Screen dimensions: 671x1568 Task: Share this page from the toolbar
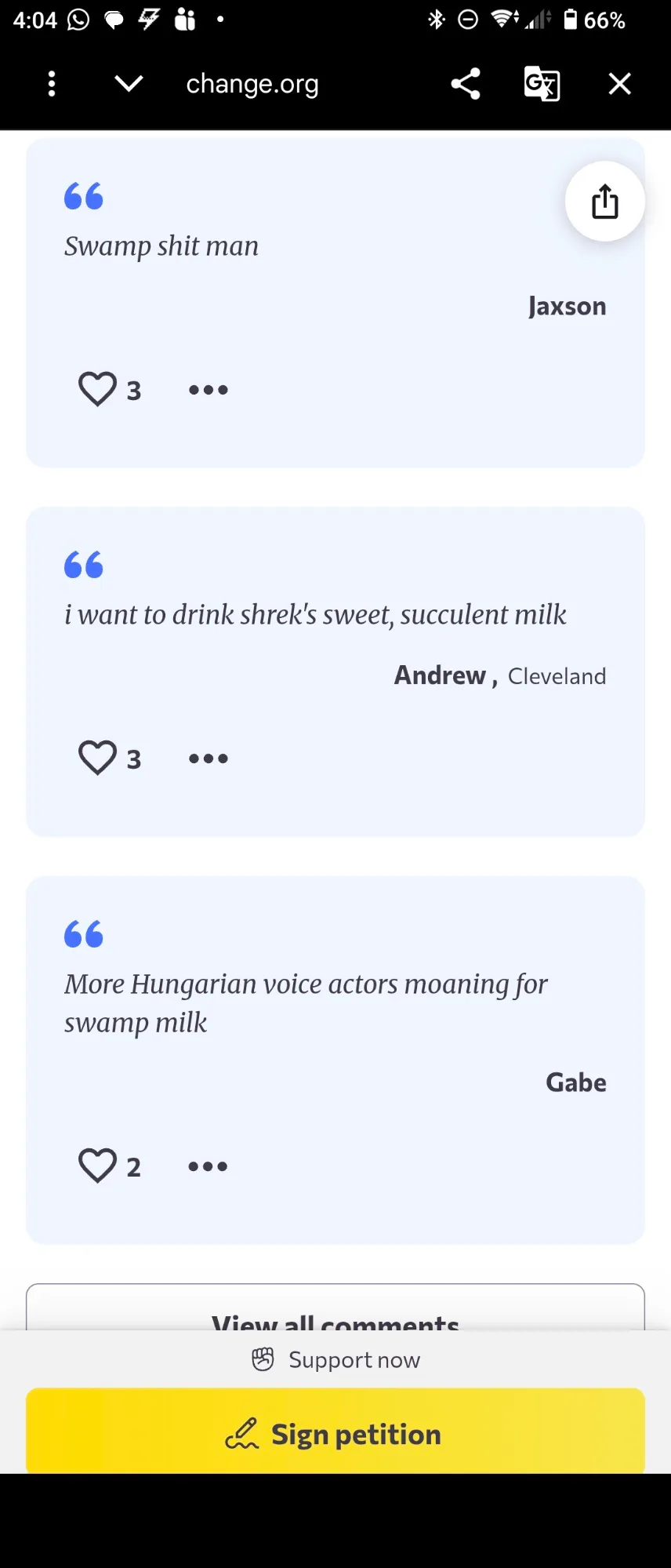coord(466,84)
